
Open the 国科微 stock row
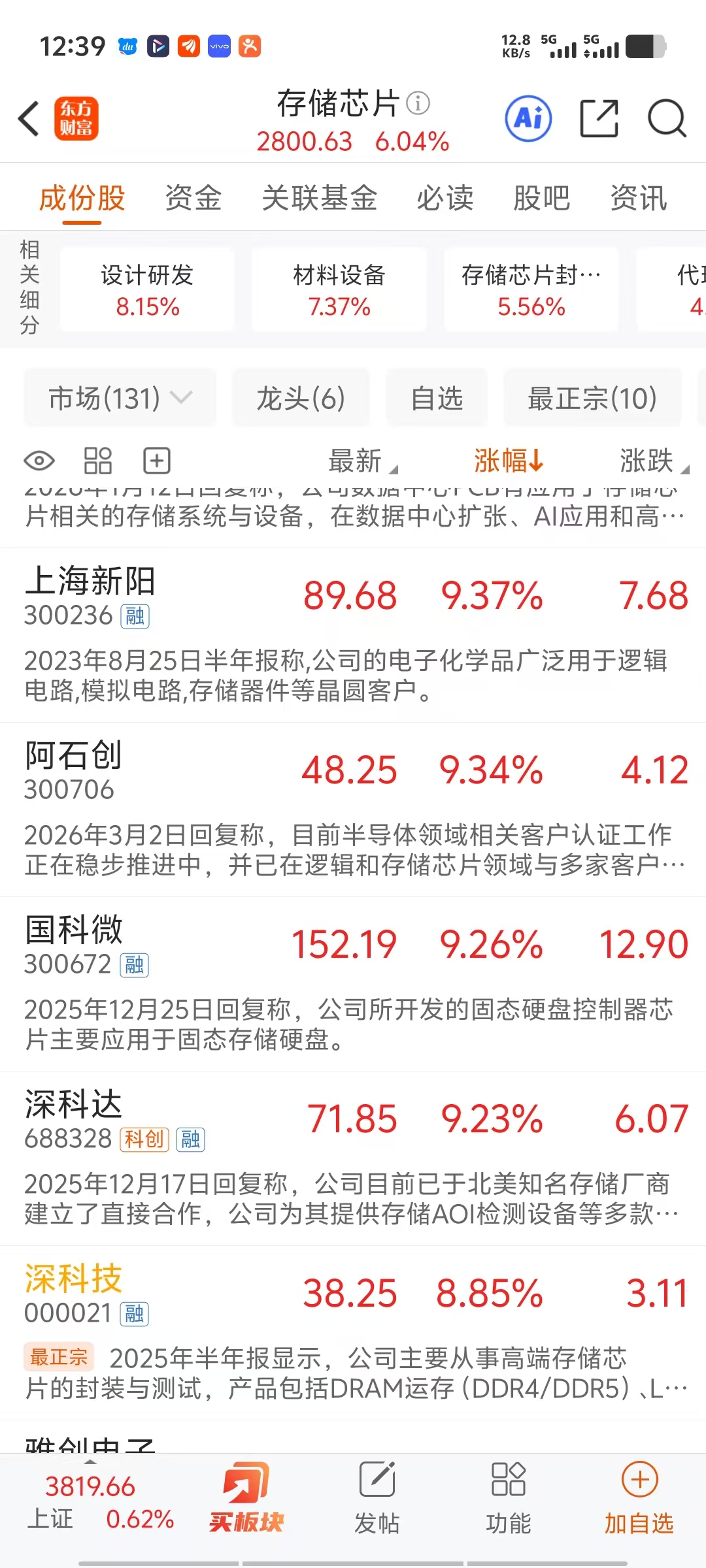(353, 984)
